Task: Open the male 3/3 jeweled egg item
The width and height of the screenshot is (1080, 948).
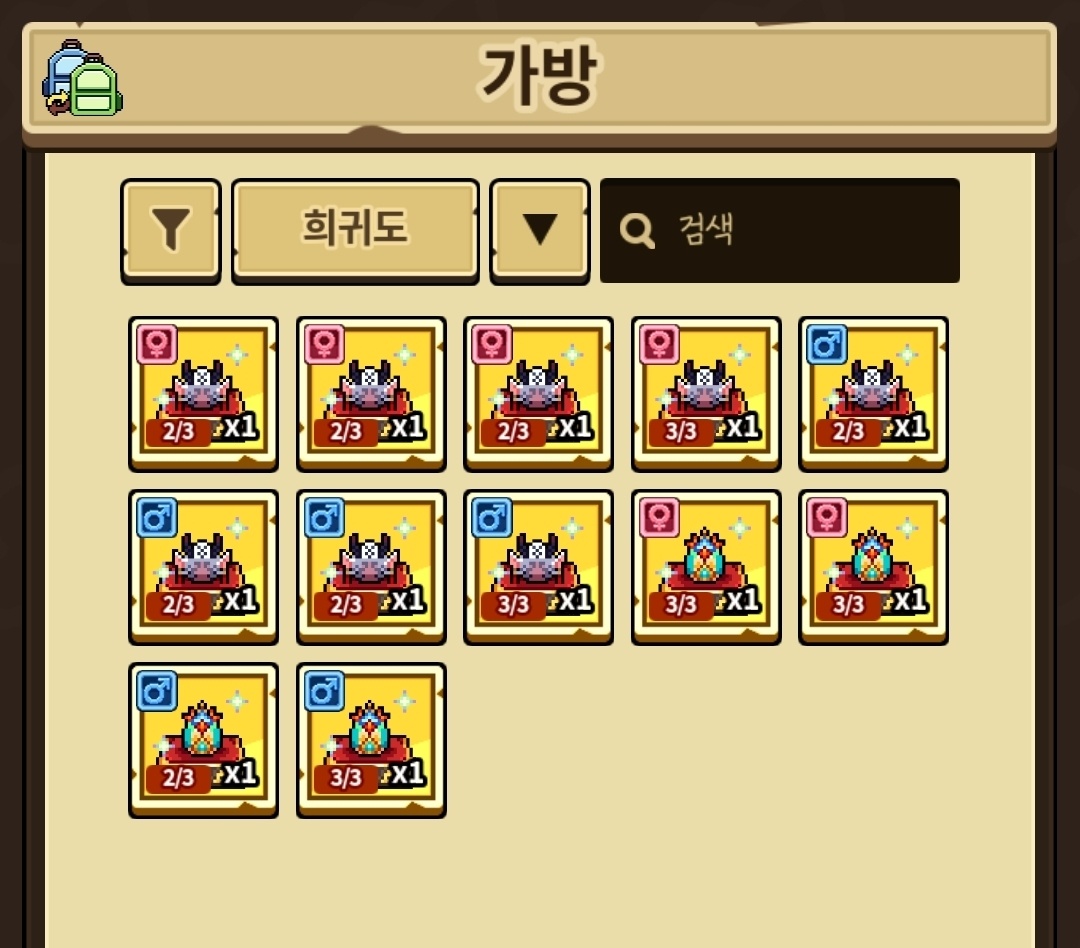Action: (x=371, y=739)
